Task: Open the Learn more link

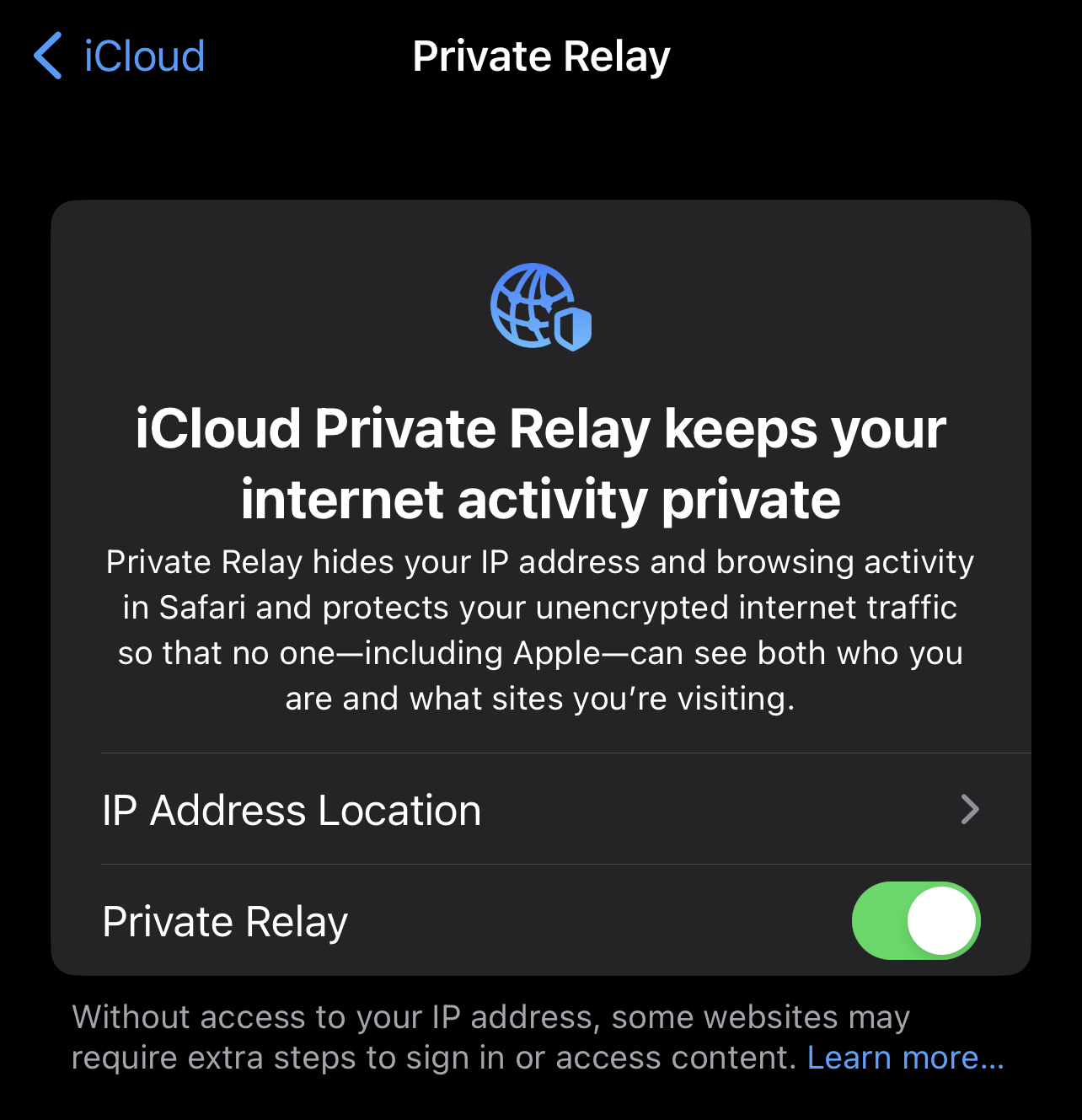Action: click(x=905, y=1058)
